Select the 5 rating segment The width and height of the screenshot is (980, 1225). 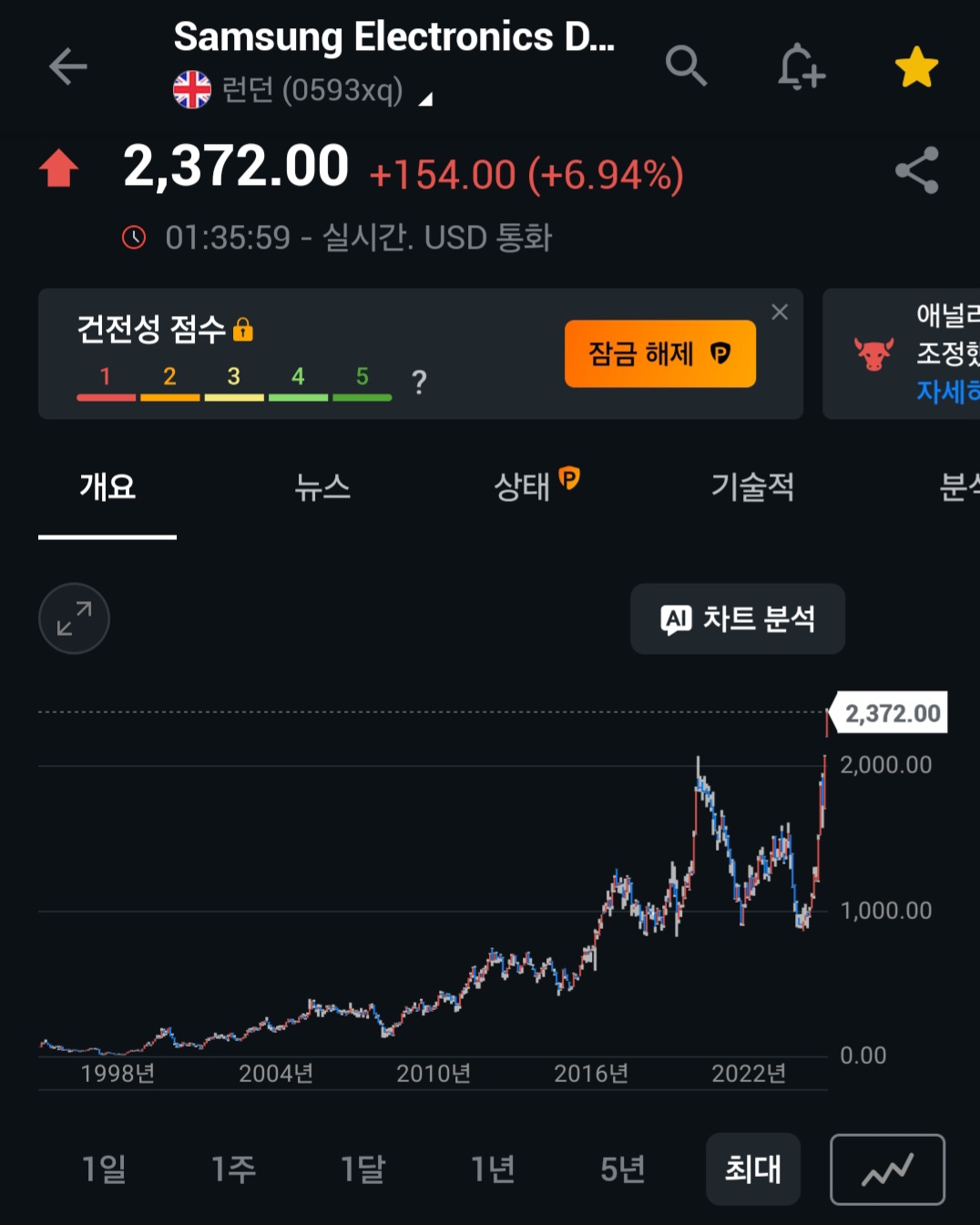coord(362,387)
